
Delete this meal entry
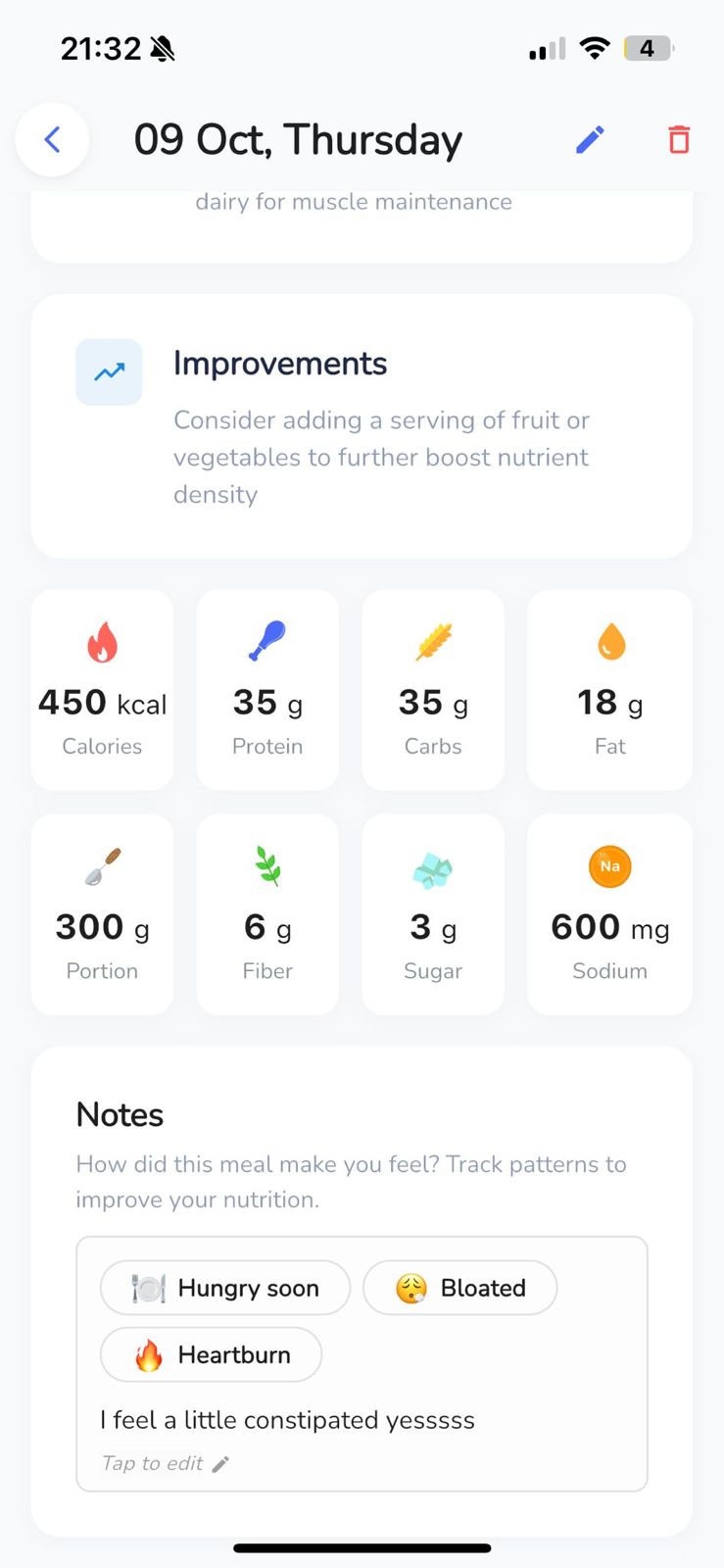point(679,140)
